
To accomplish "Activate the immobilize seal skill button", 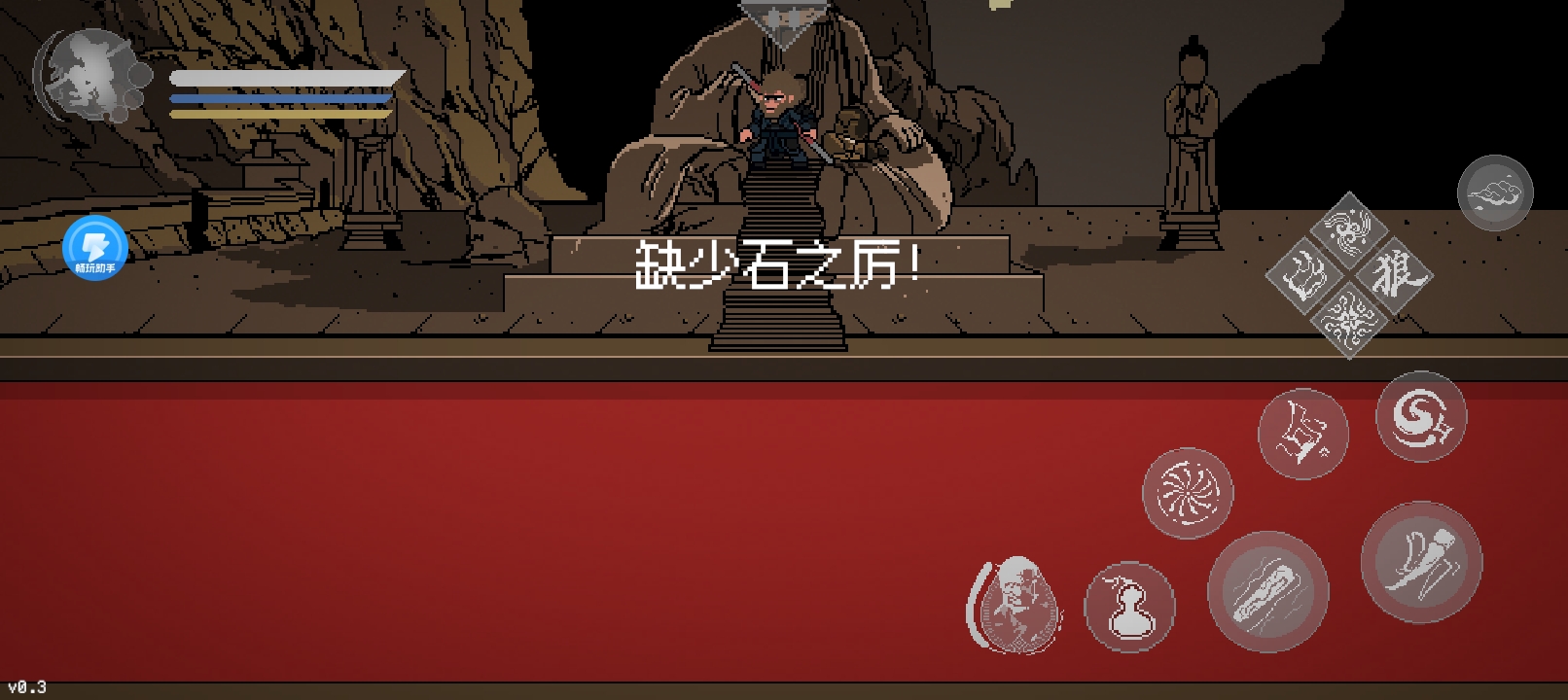I will 1303,433.
